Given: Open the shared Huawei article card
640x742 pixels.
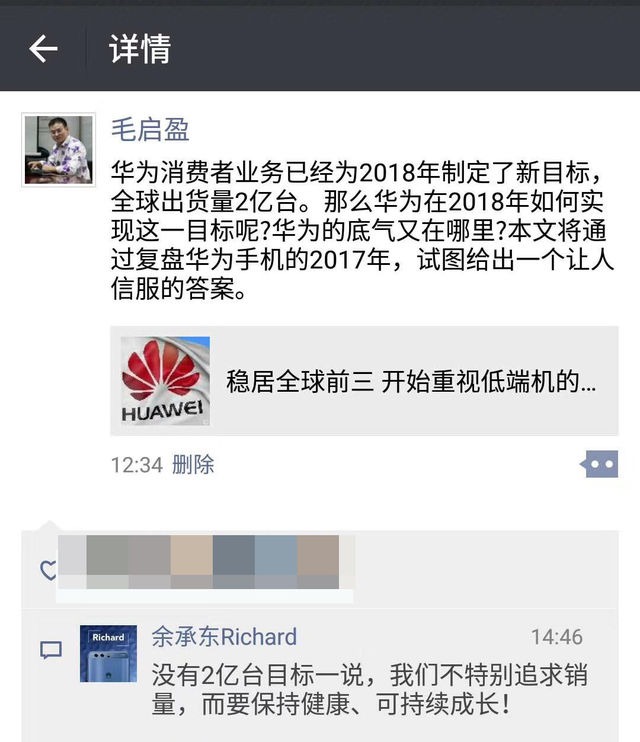Looking at the screenshot, I should pos(364,381).
